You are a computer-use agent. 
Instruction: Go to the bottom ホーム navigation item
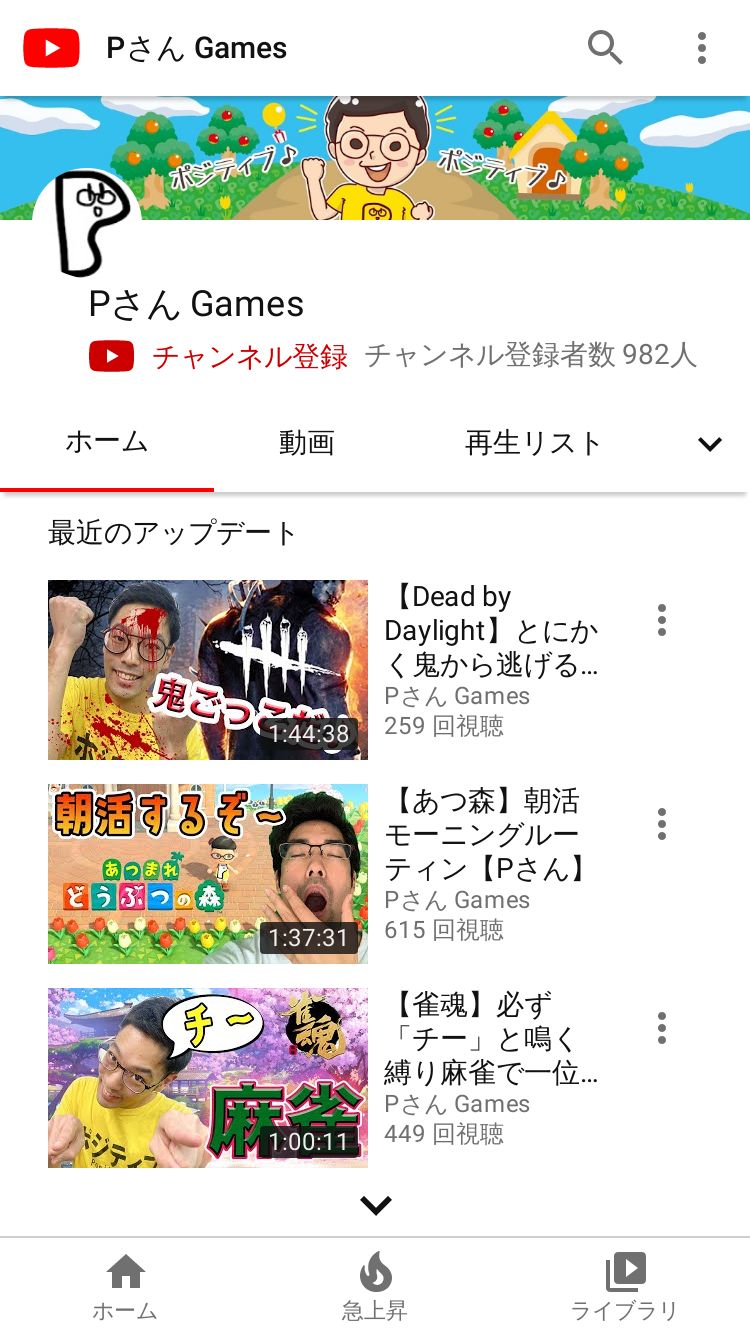click(125, 1287)
